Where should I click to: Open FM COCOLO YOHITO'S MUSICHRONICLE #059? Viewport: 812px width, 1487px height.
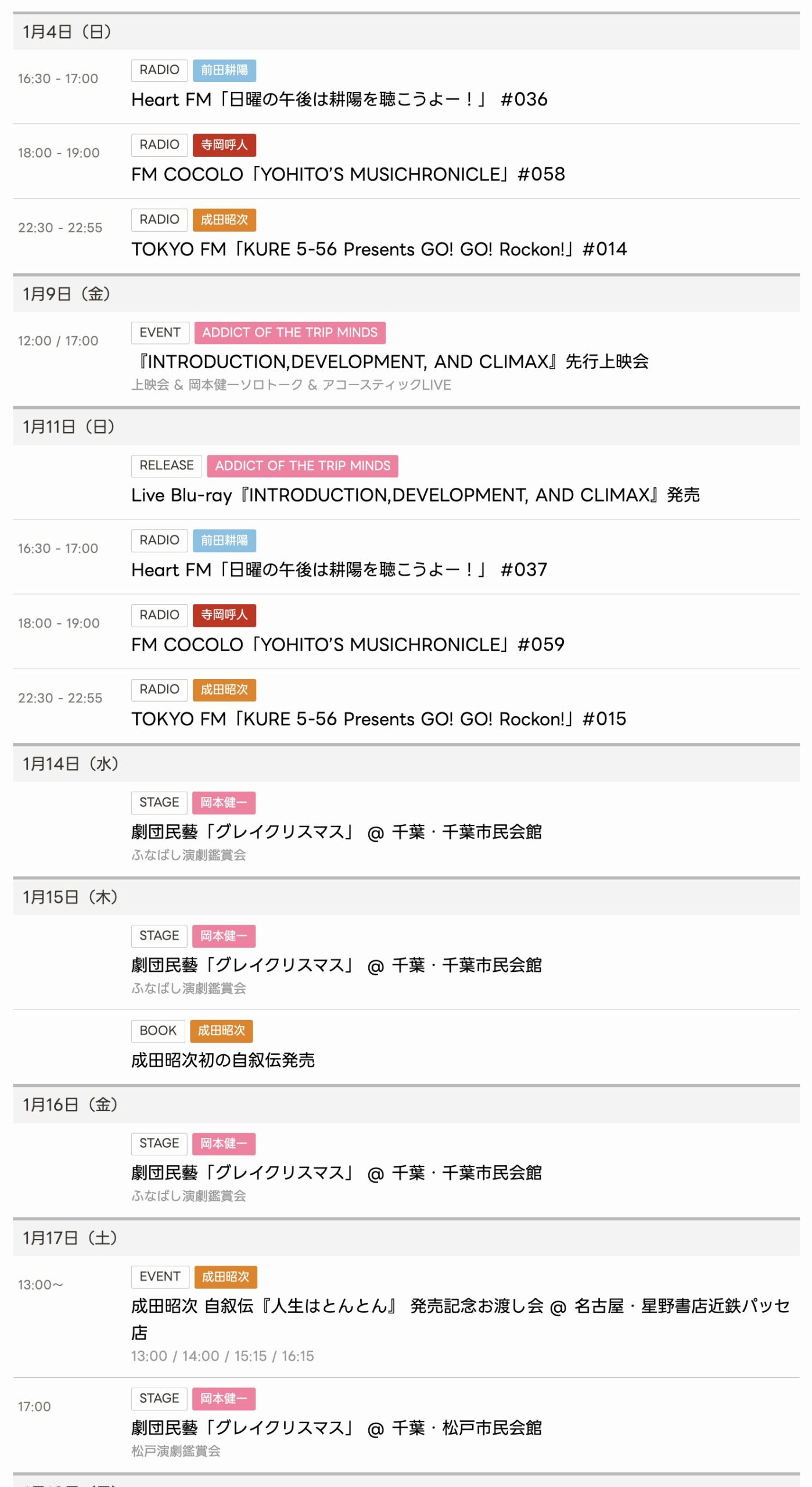click(348, 645)
